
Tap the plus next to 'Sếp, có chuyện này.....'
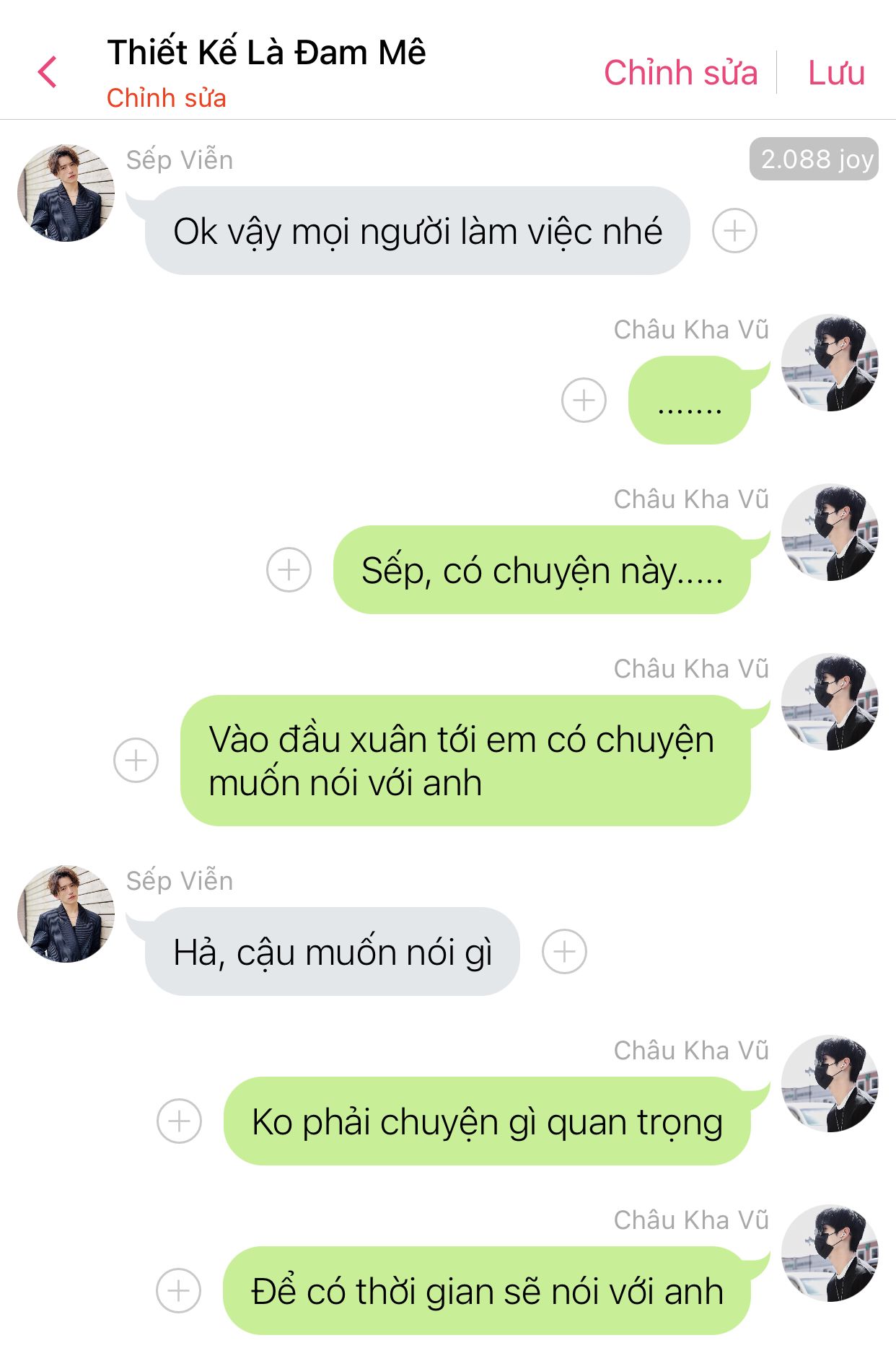tap(289, 570)
